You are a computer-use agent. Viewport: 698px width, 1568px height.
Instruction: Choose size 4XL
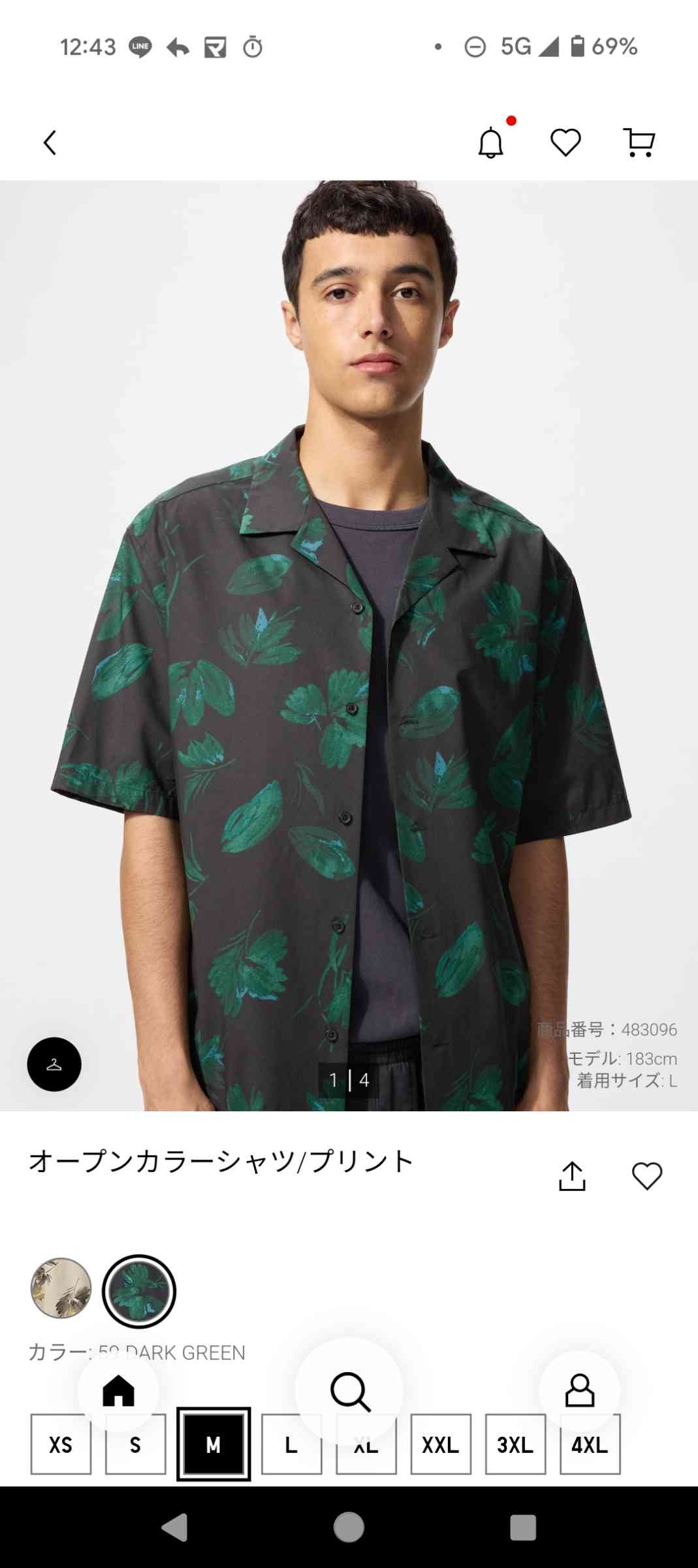pos(590,1445)
